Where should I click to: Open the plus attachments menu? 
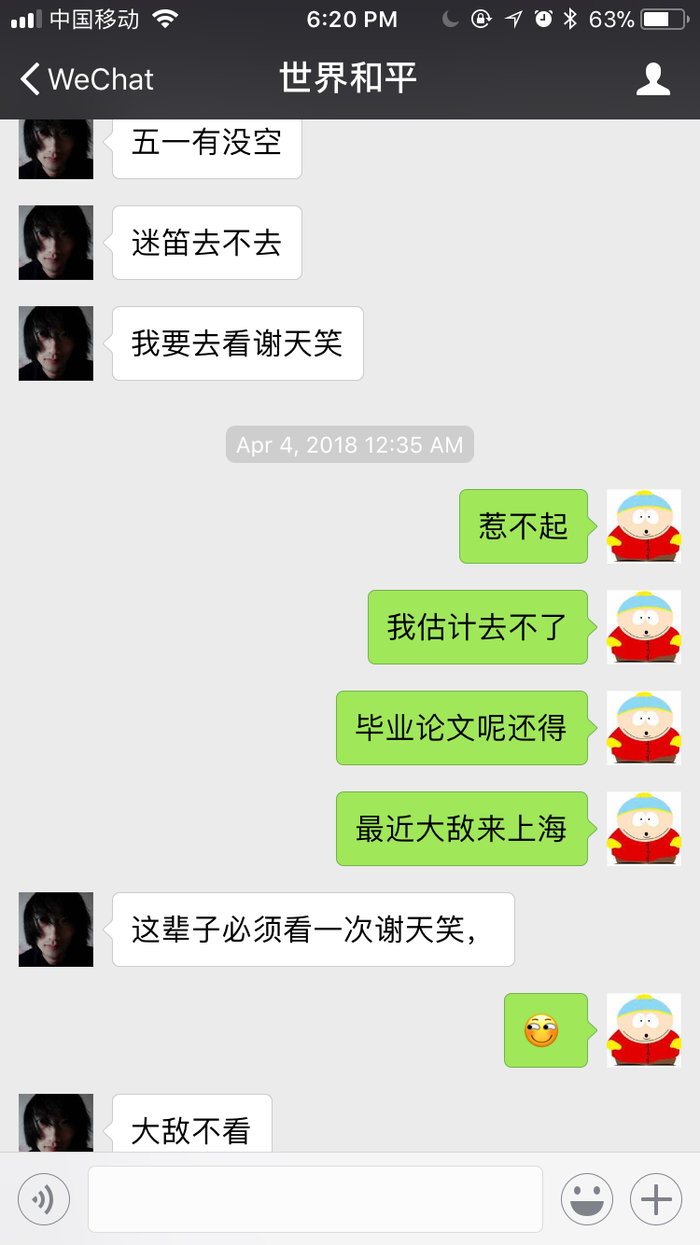coord(656,1199)
